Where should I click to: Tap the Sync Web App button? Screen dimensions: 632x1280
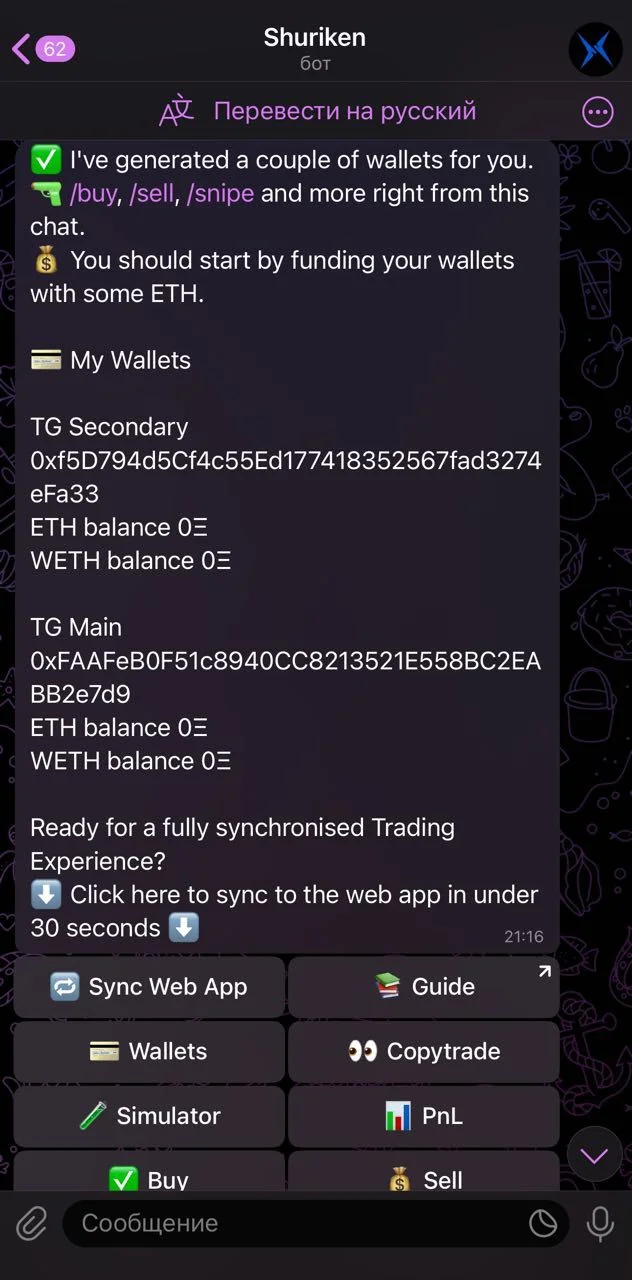pyautogui.click(x=149, y=987)
